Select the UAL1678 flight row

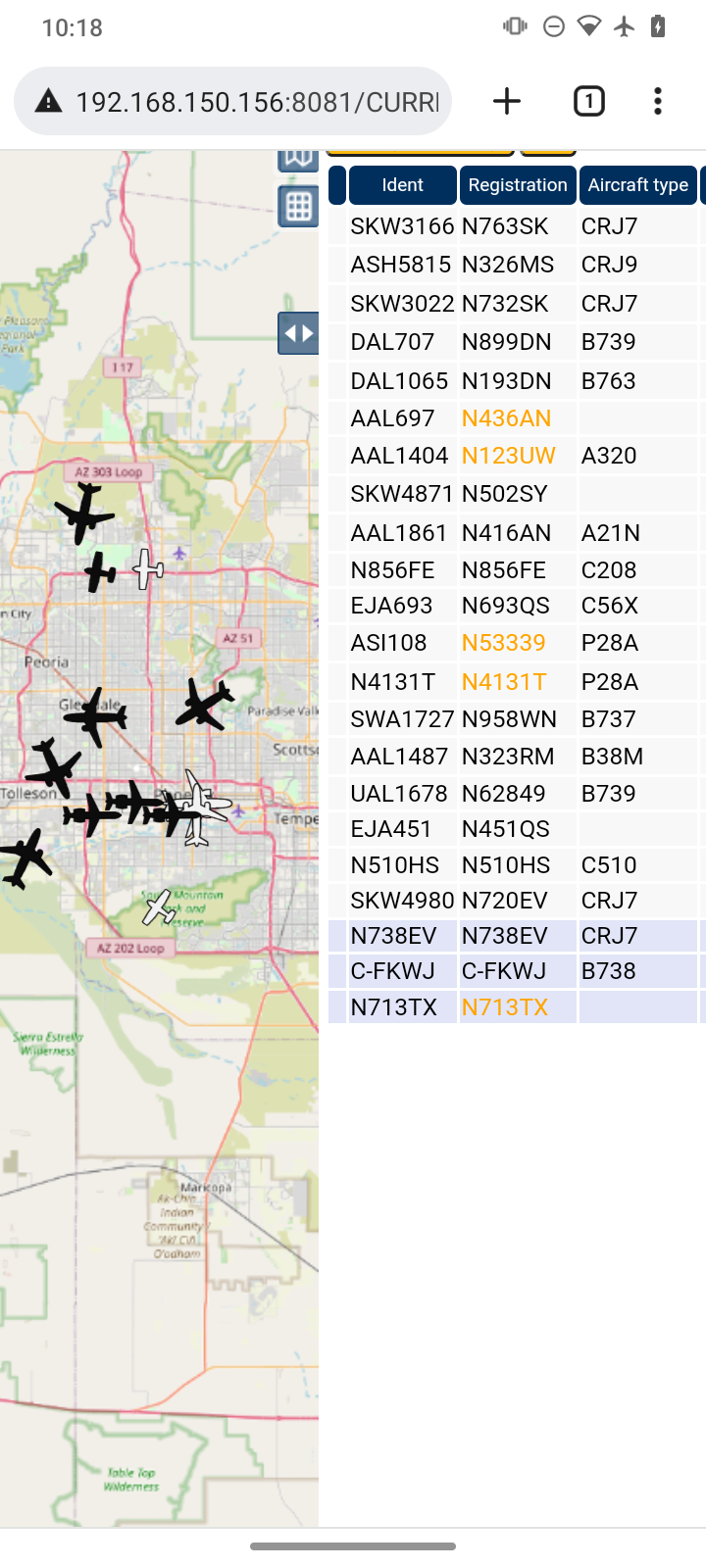517,794
